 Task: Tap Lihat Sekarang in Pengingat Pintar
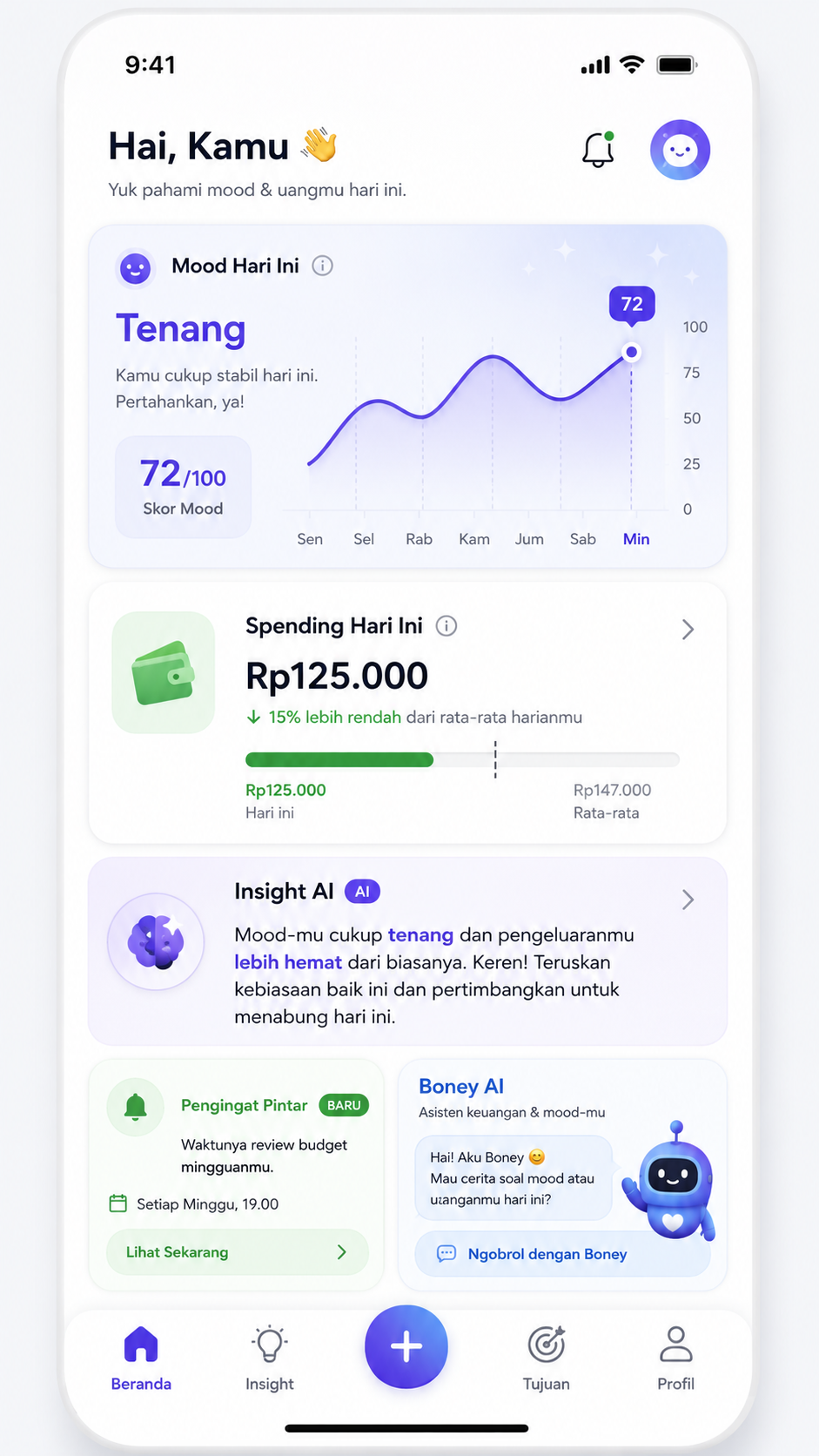point(238,1252)
